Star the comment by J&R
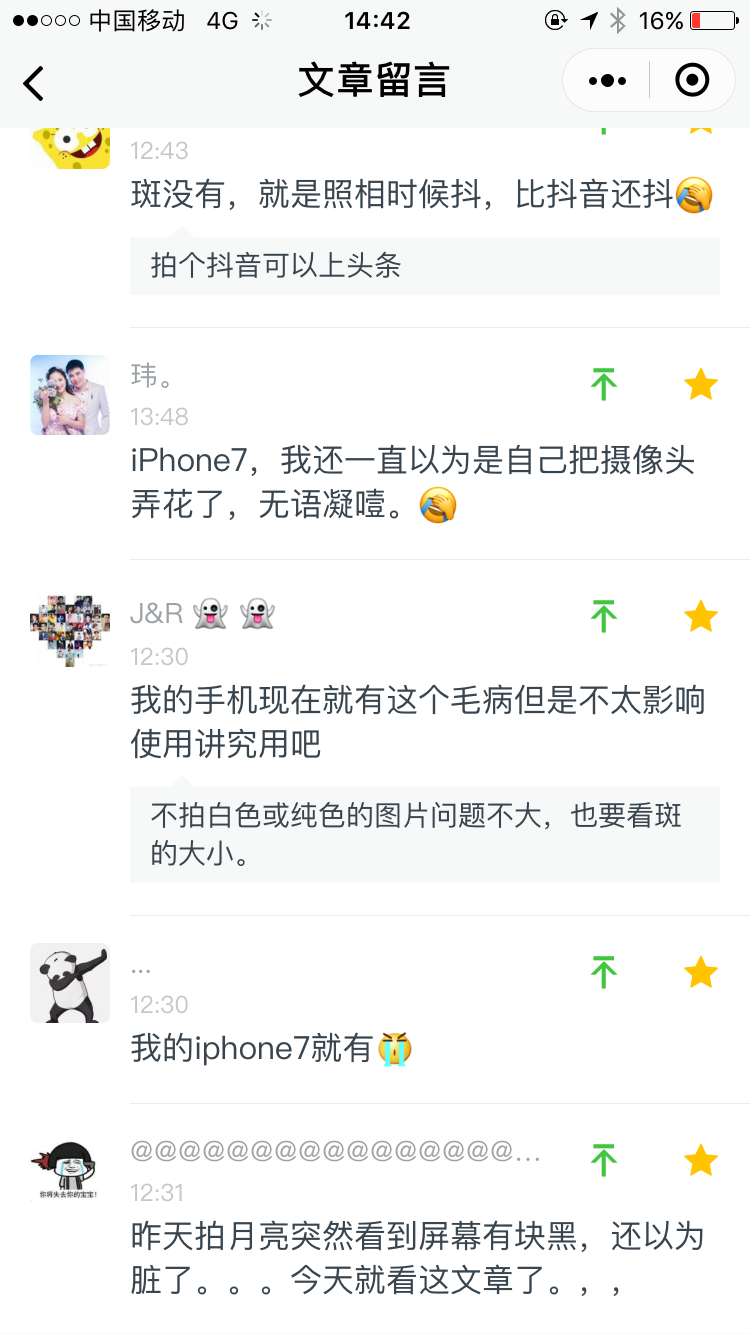Viewport: 750px width, 1334px height. [x=700, y=616]
